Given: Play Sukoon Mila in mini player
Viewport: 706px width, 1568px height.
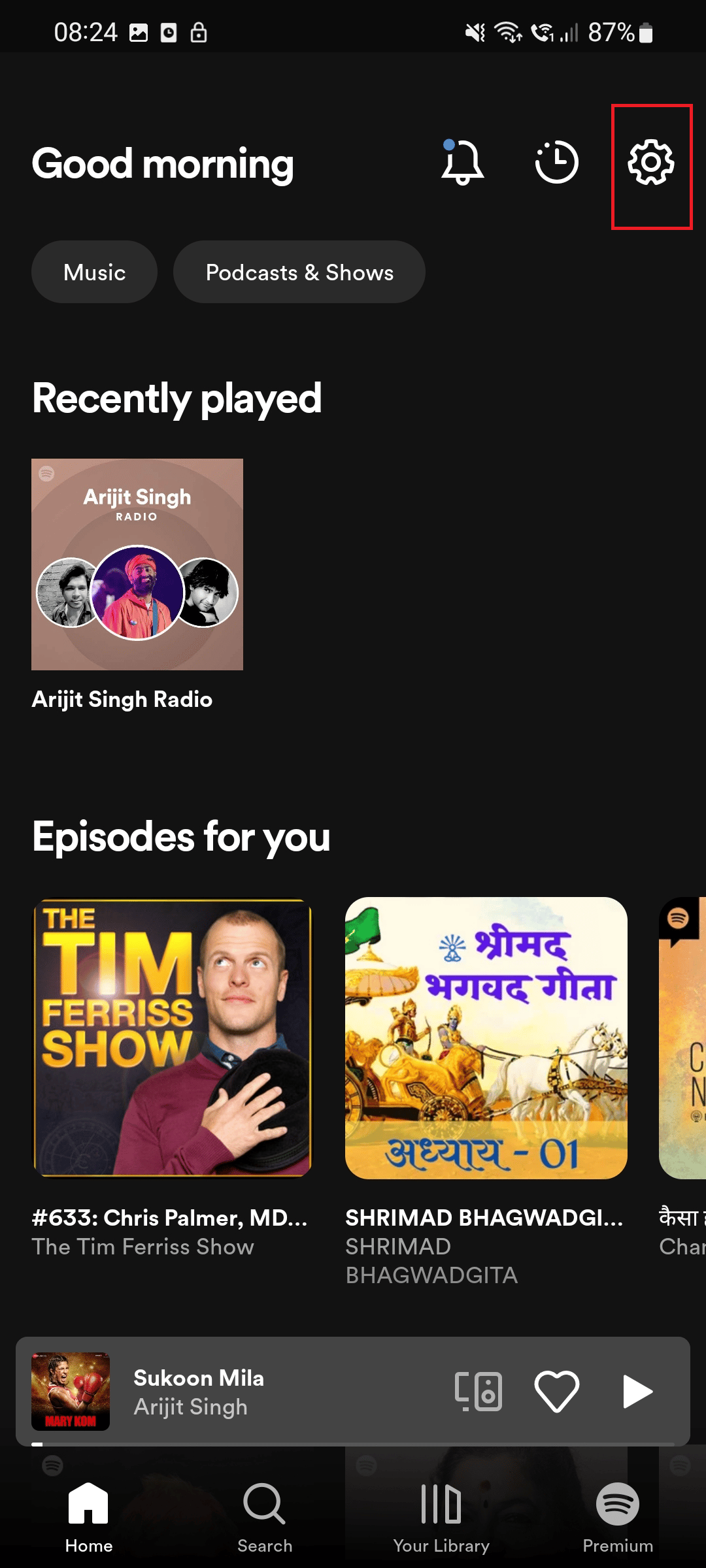Looking at the screenshot, I should pyautogui.click(x=637, y=1391).
